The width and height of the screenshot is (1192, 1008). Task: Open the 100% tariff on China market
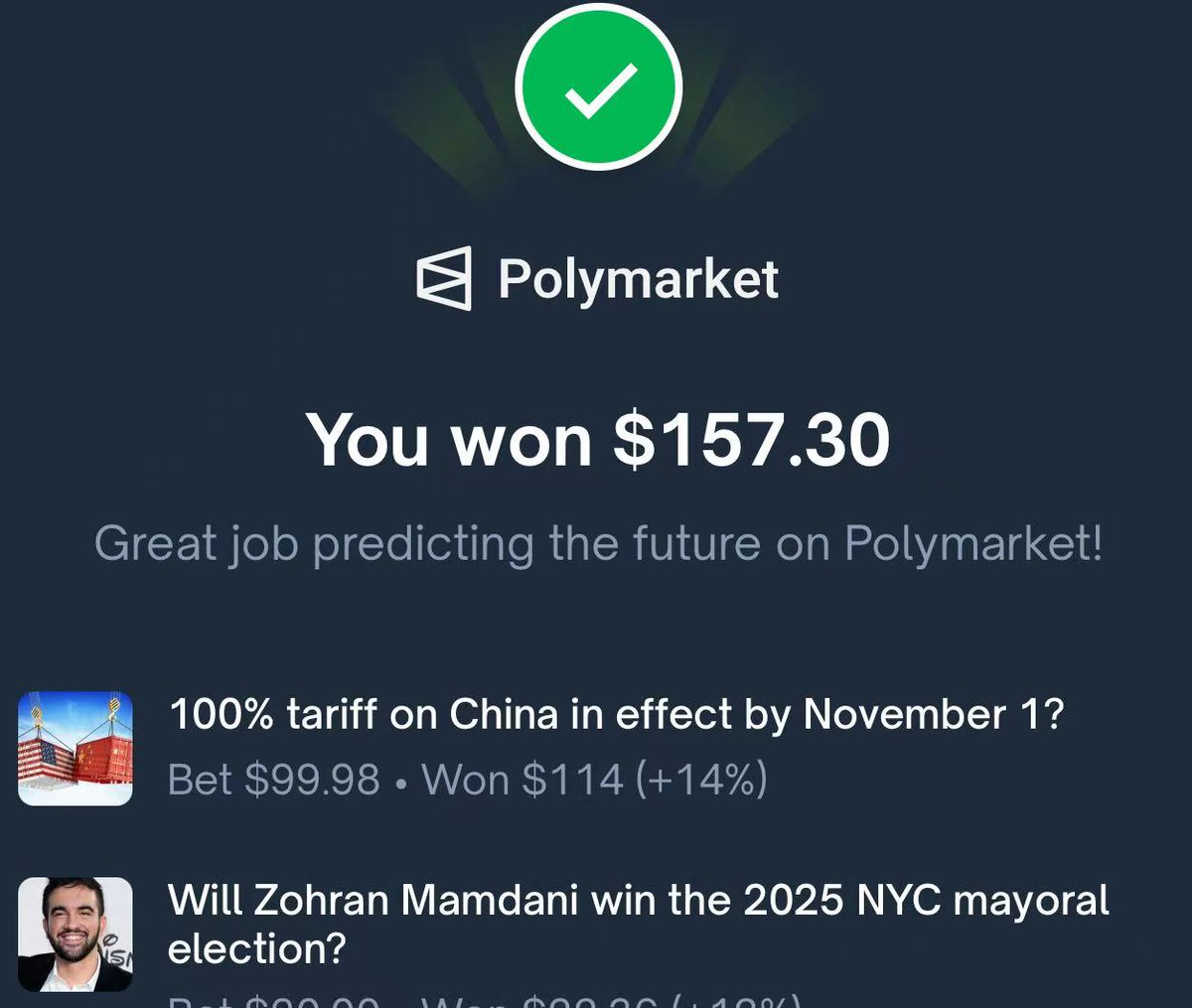(x=616, y=715)
